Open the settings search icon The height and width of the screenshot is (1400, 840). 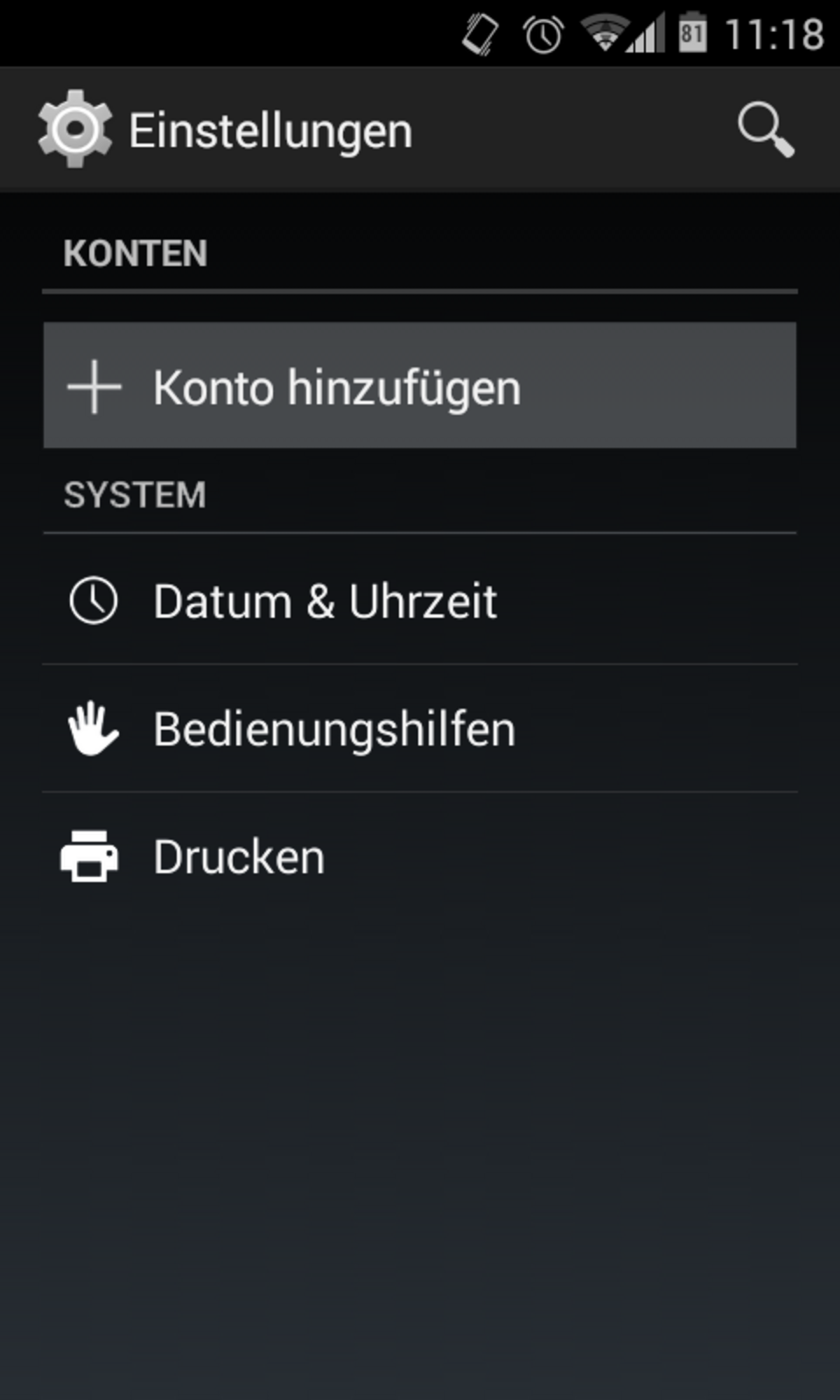[x=765, y=130]
